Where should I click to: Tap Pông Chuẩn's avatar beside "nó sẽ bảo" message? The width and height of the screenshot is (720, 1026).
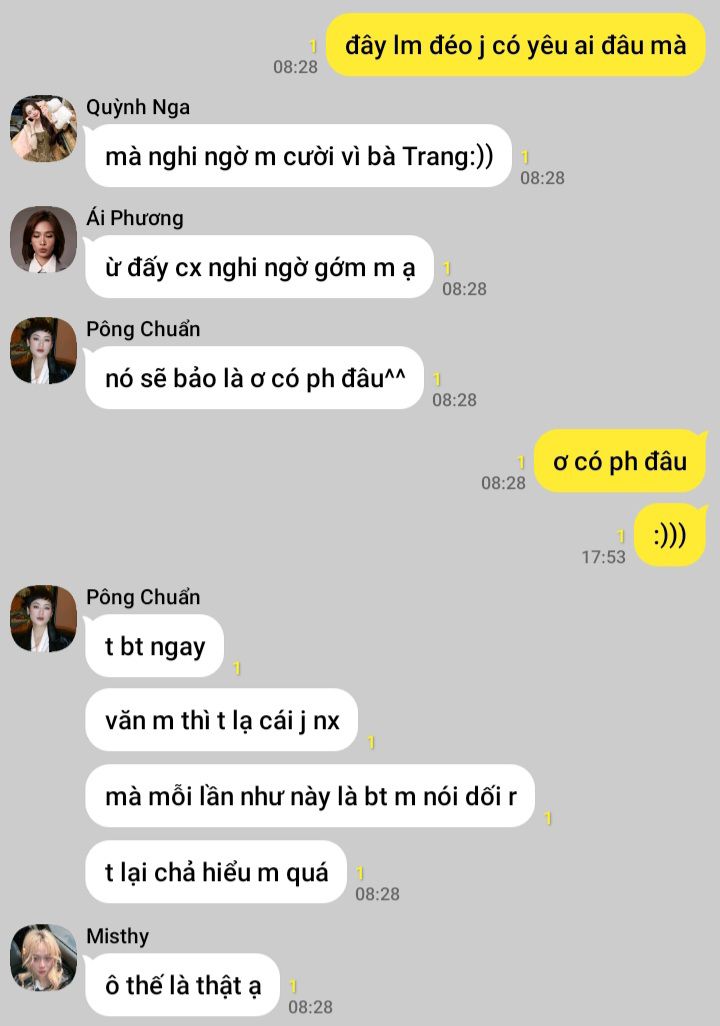(x=43, y=351)
